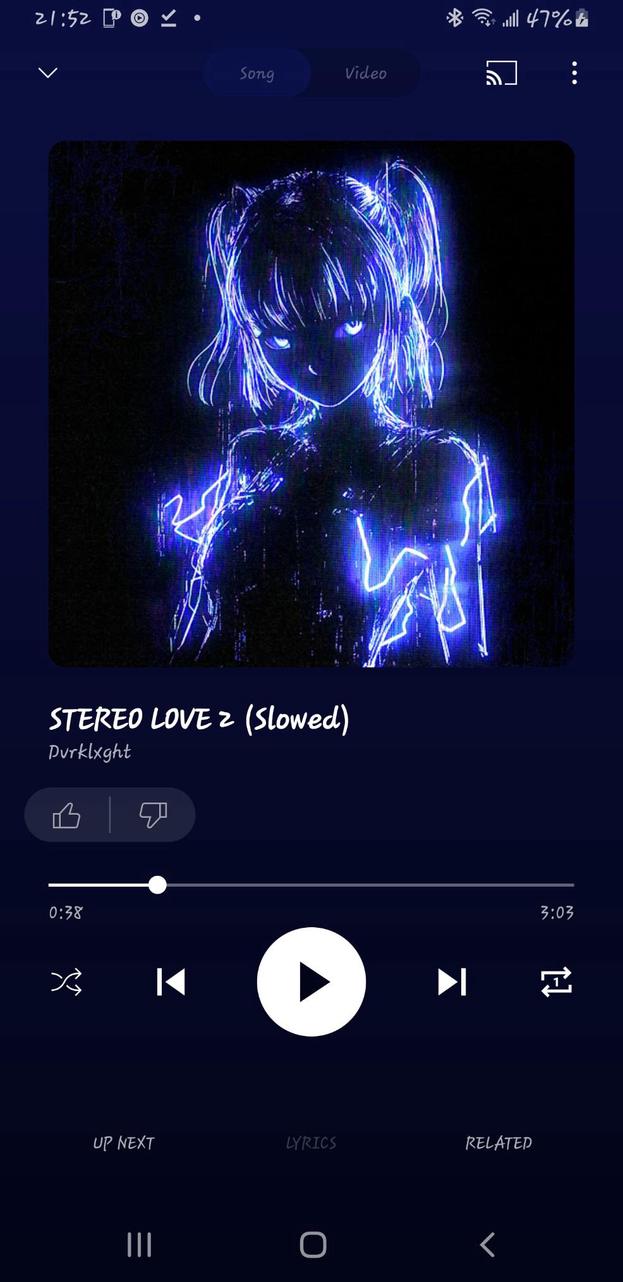This screenshot has height=1282, width=623.
Task: Switch to the Video mode
Action: (x=365, y=73)
